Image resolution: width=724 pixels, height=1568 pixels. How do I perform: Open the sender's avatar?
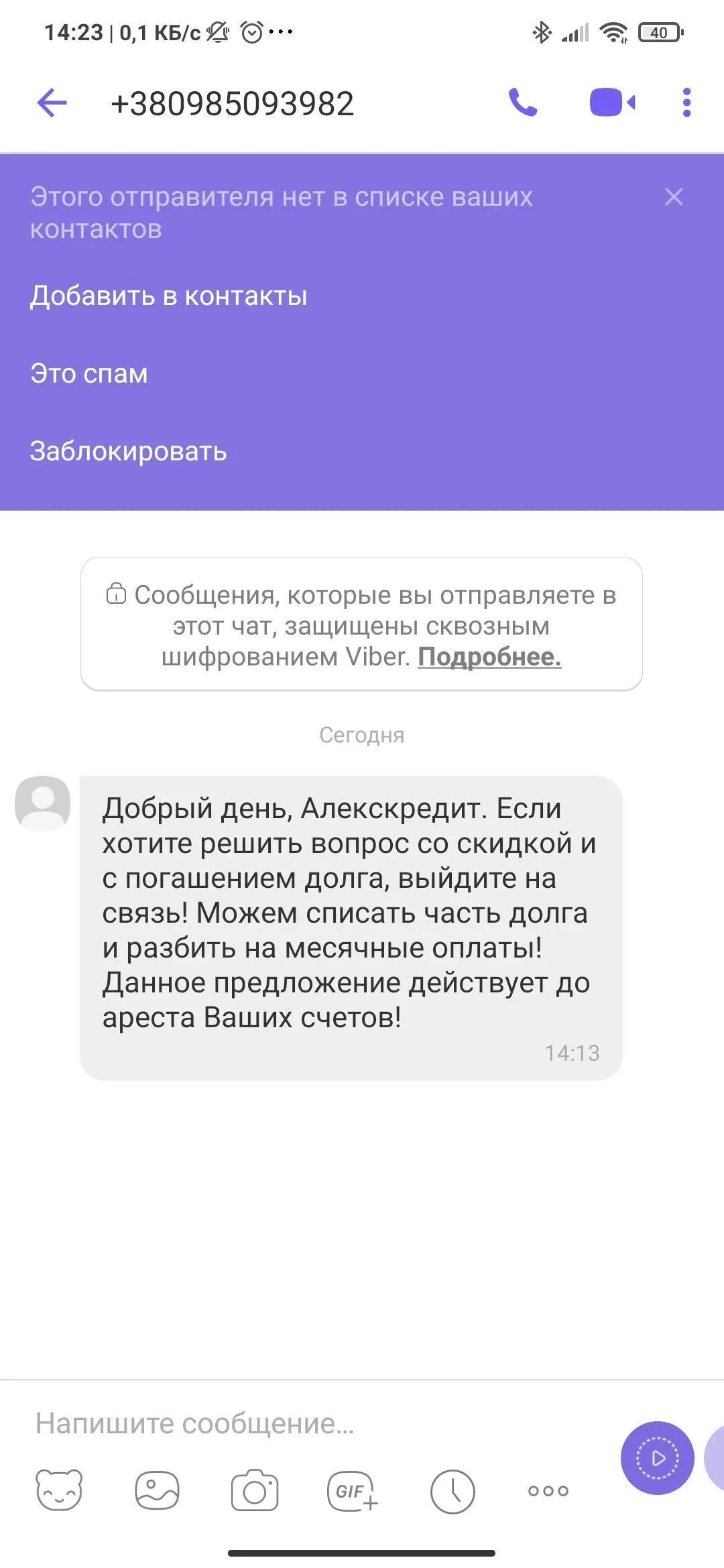coord(43,803)
